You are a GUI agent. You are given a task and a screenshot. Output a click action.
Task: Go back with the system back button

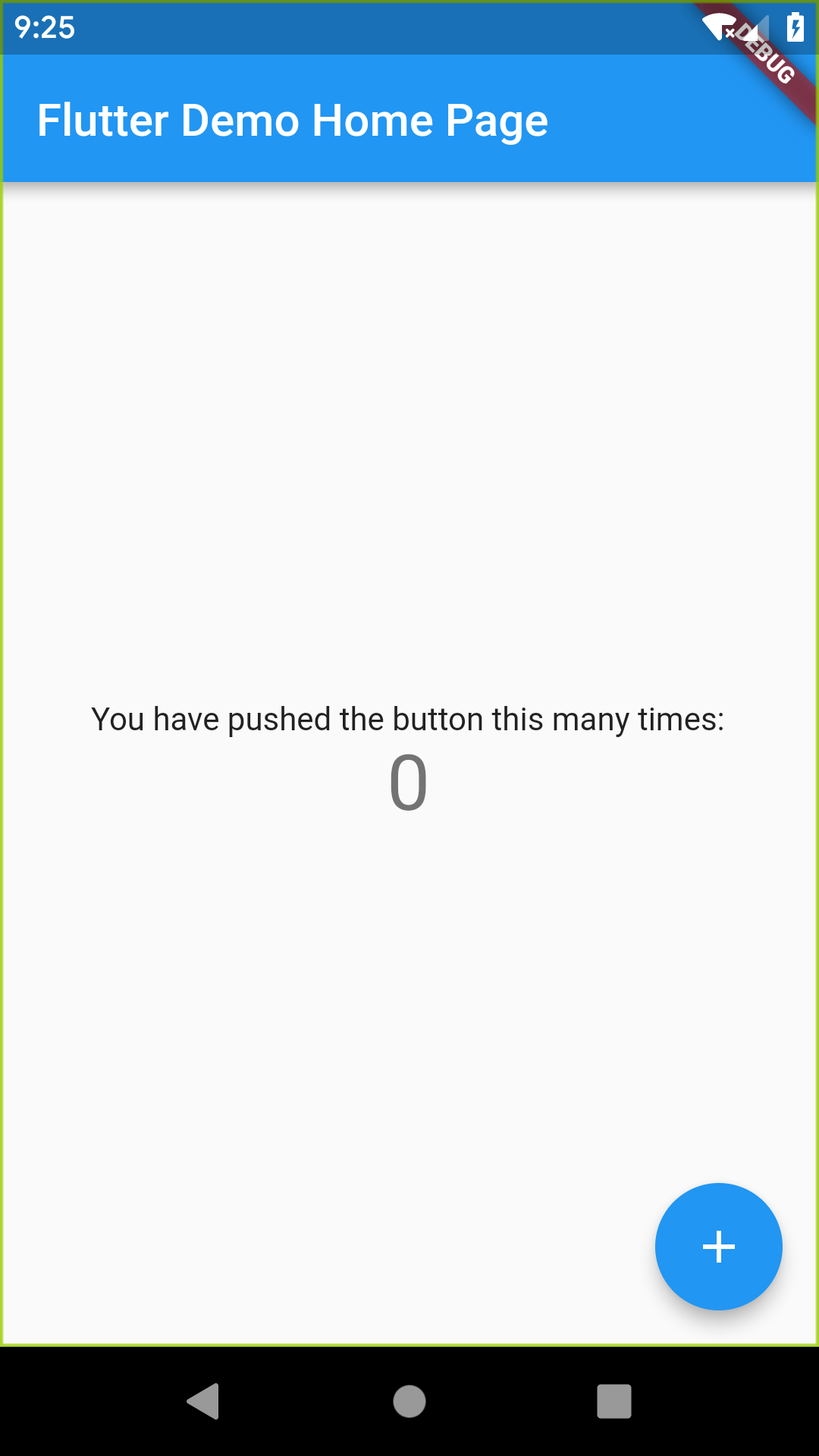203,1401
